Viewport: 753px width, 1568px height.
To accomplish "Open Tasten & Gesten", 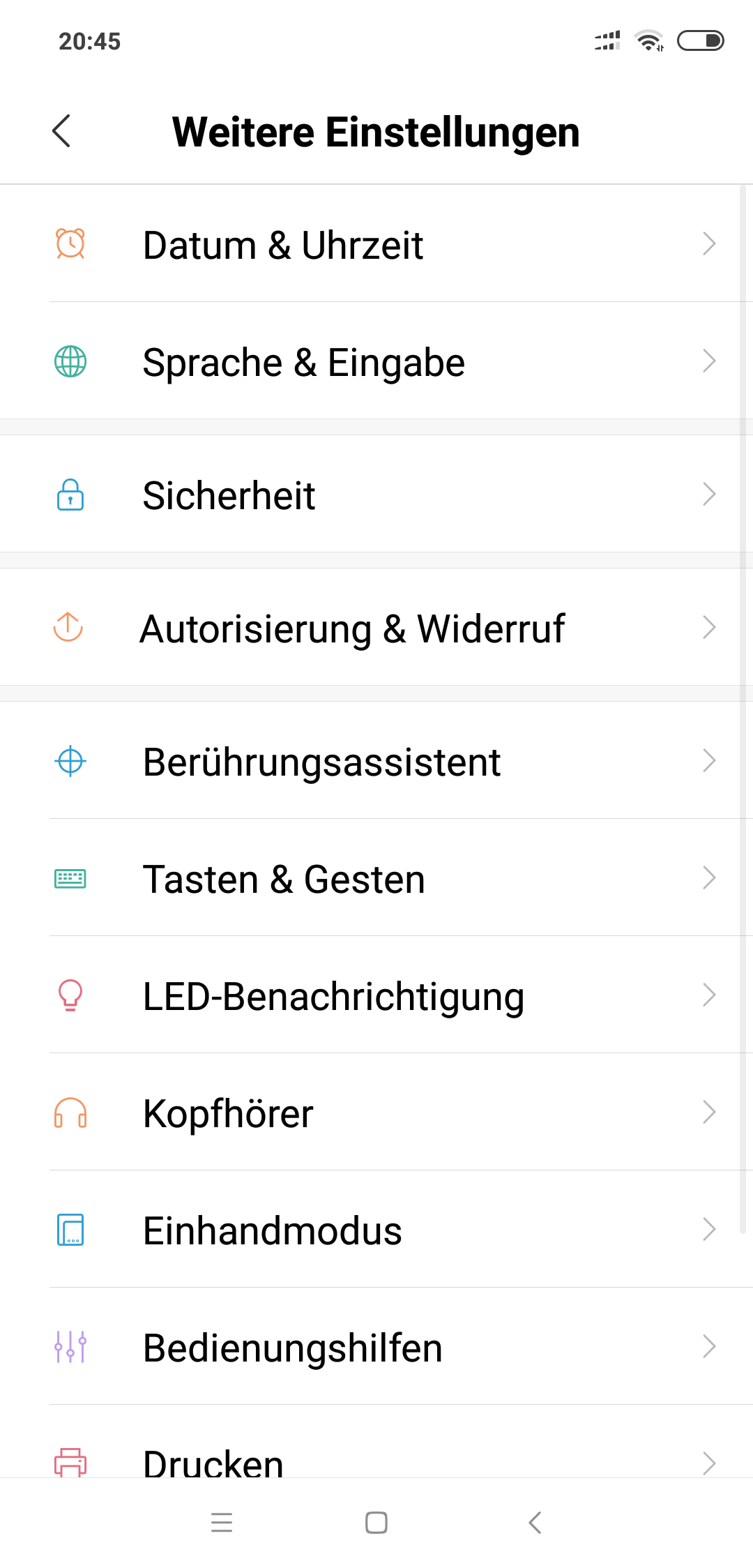I will [376, 877].
